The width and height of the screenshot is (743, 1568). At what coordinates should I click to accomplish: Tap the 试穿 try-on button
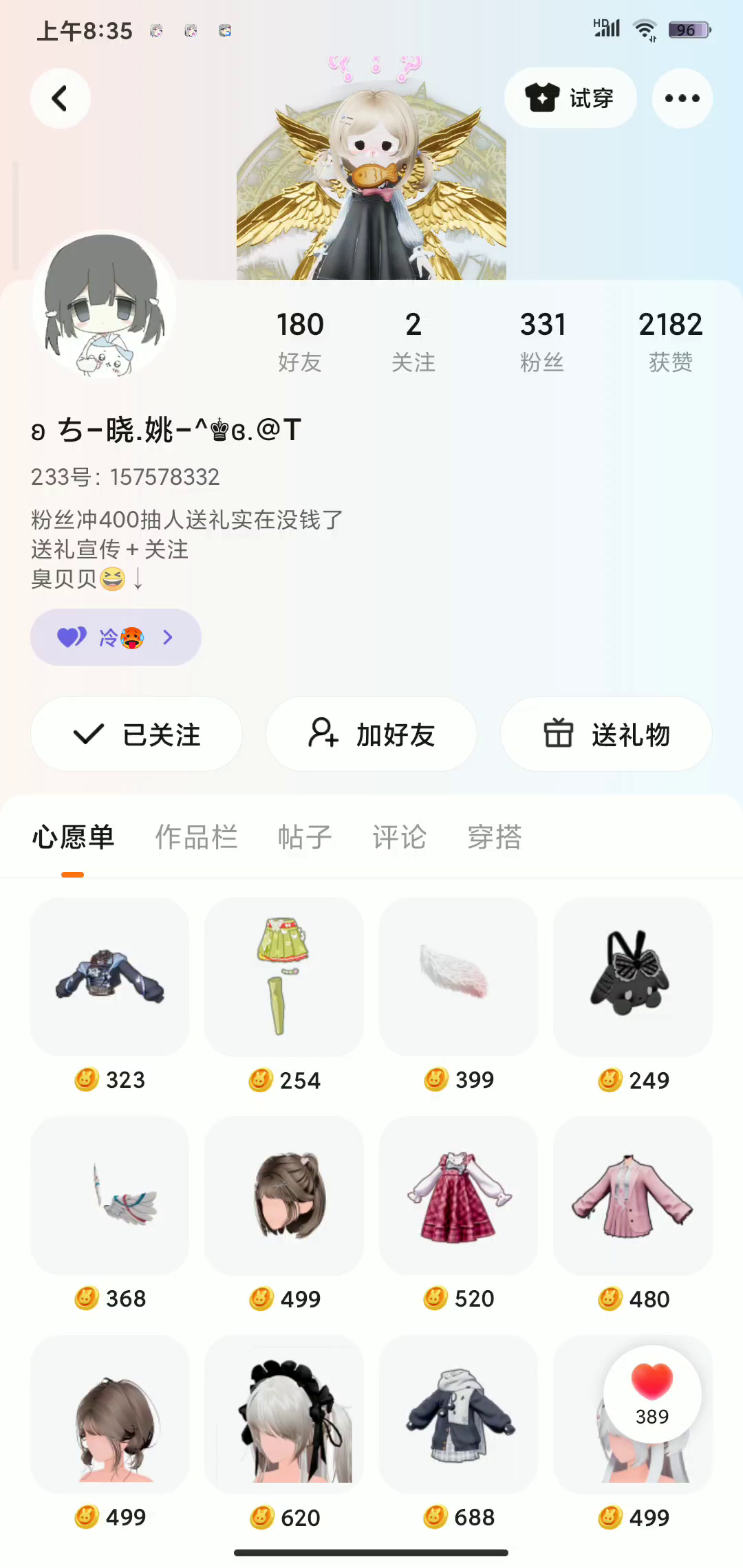(570, 98)
